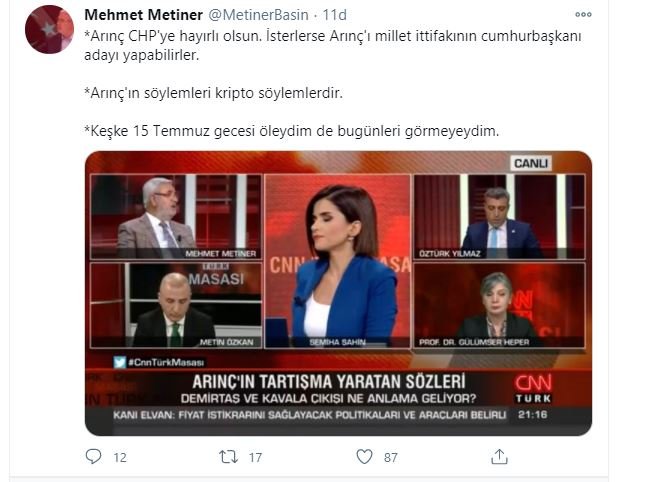Reply to Mehmet Metiner's tweet
670x482 pixels.
pyautogui.click(x=94, y=457)
